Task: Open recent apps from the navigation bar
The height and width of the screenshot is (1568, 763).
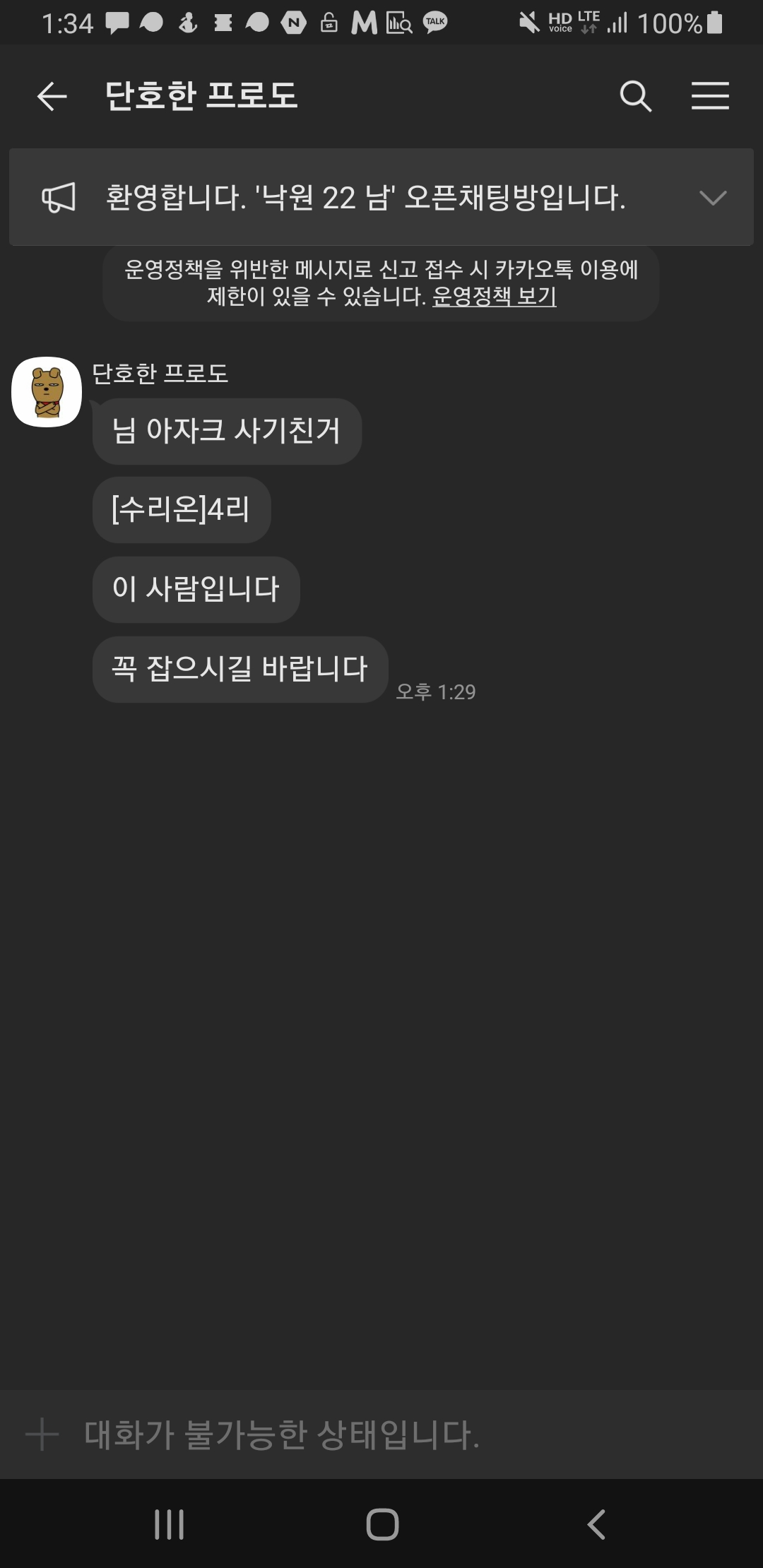Action: point(169,1524)
